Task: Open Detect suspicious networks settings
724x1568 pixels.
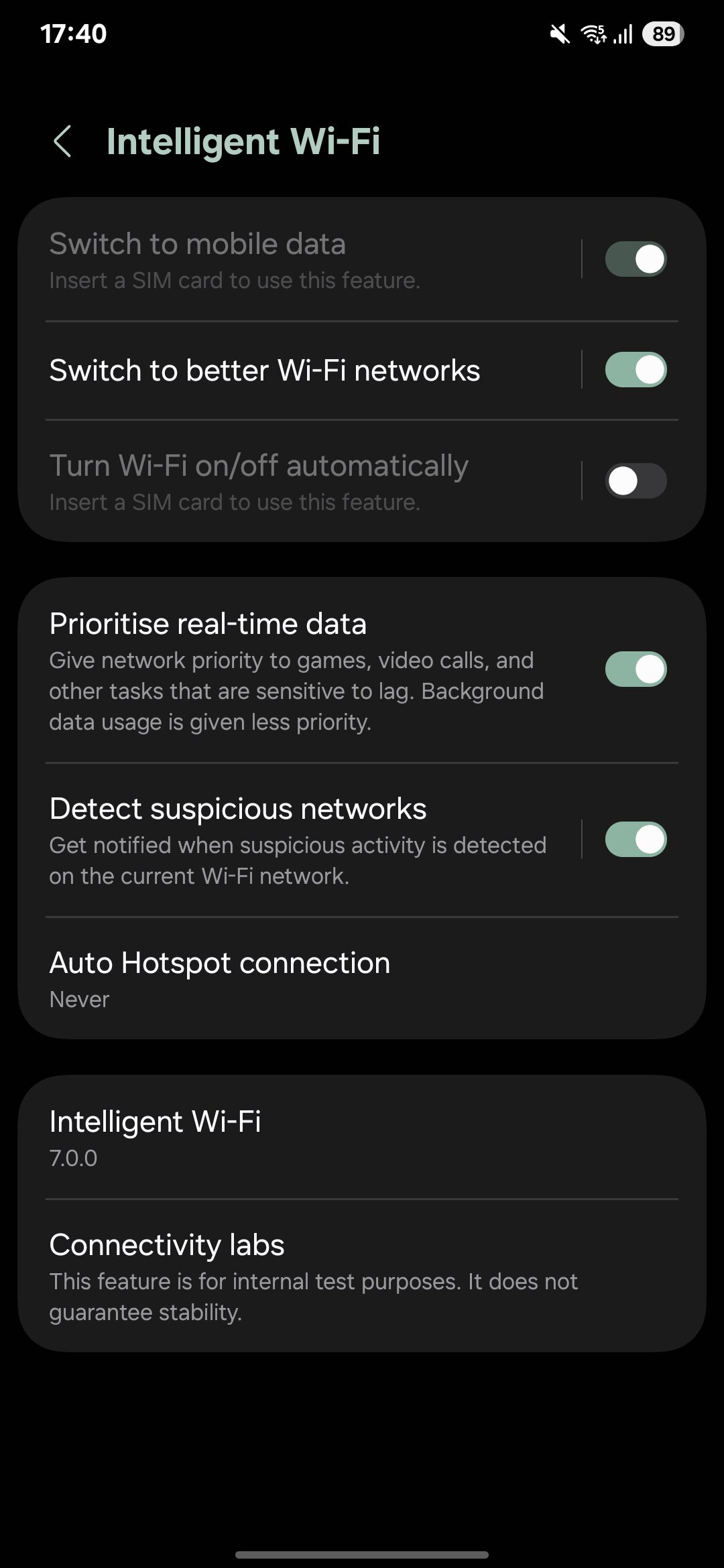Action: click(298, 840)
